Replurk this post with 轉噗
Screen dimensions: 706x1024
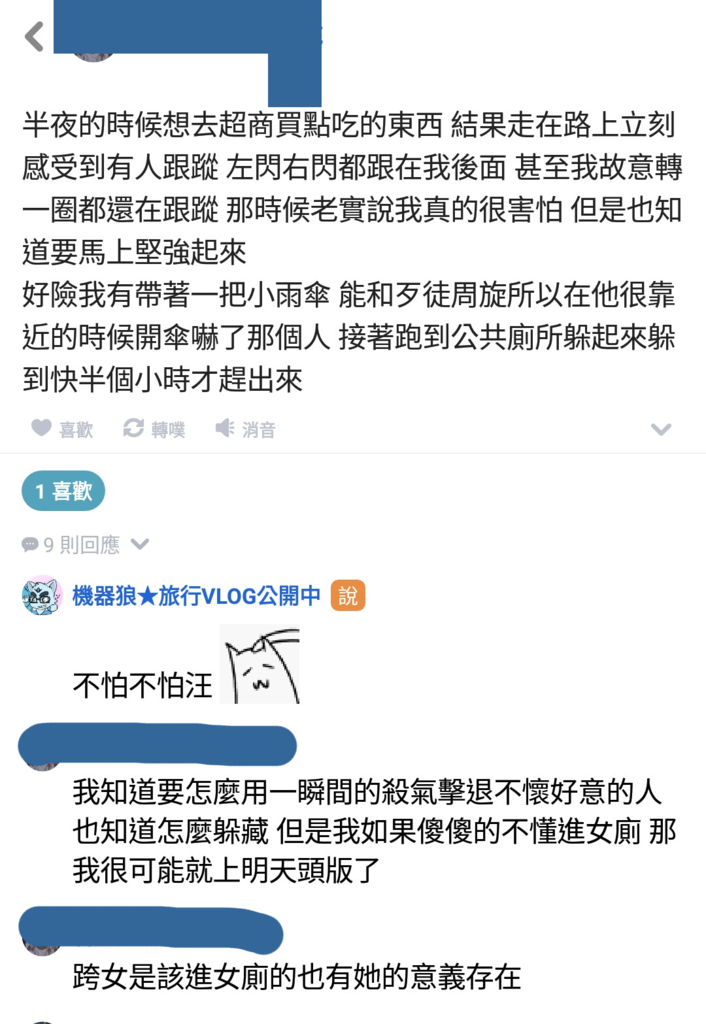[154, 429]
